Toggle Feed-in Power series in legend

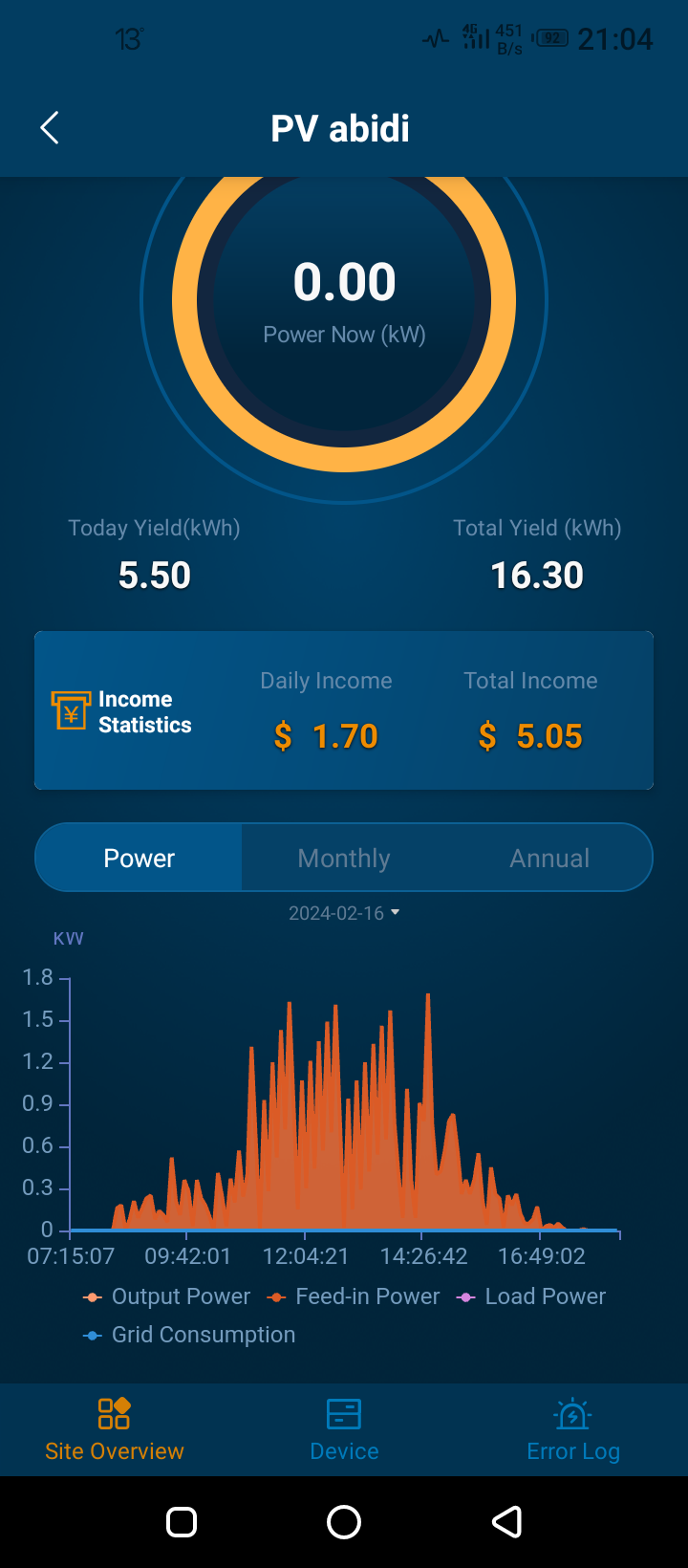[355, 1296]
